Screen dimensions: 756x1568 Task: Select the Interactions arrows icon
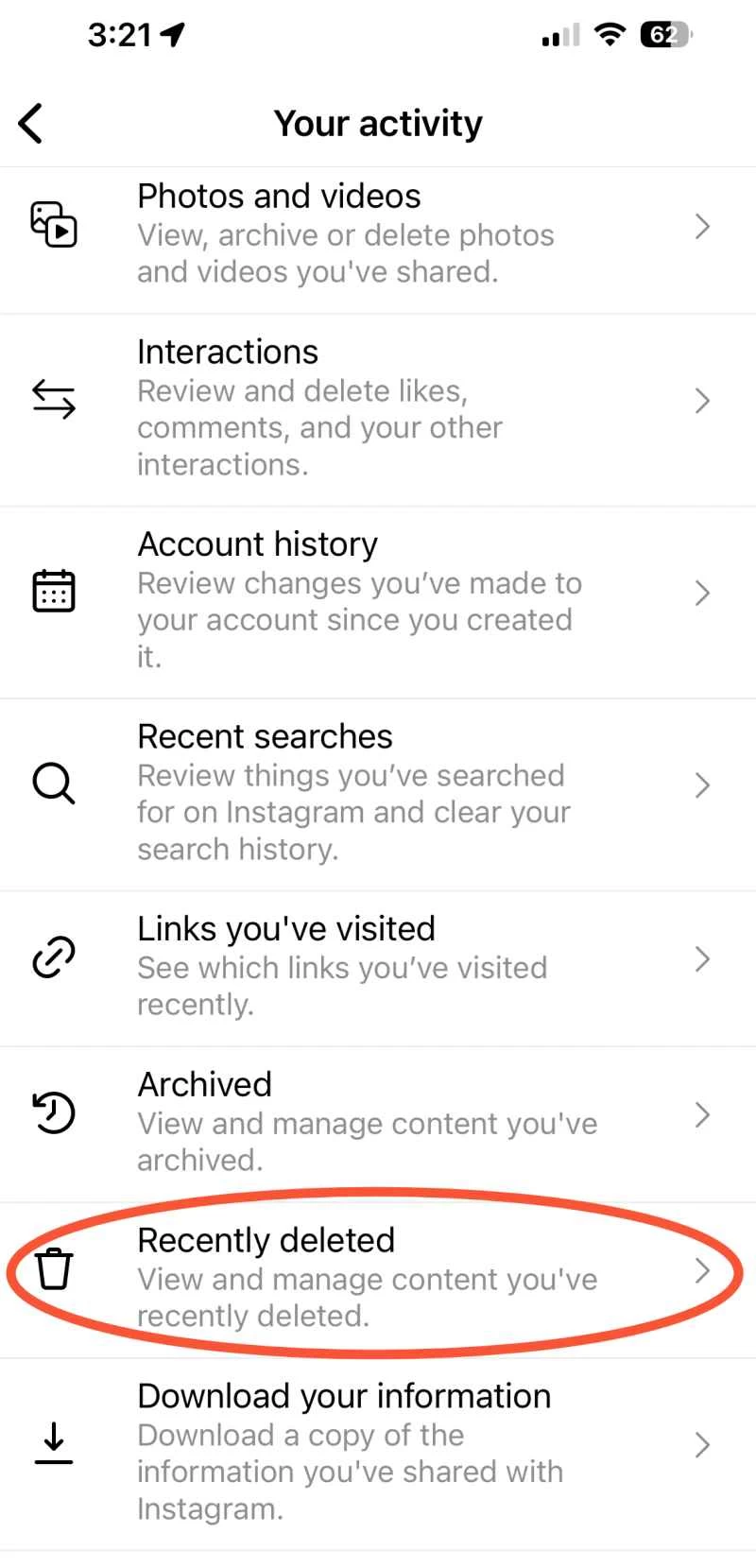54,399
